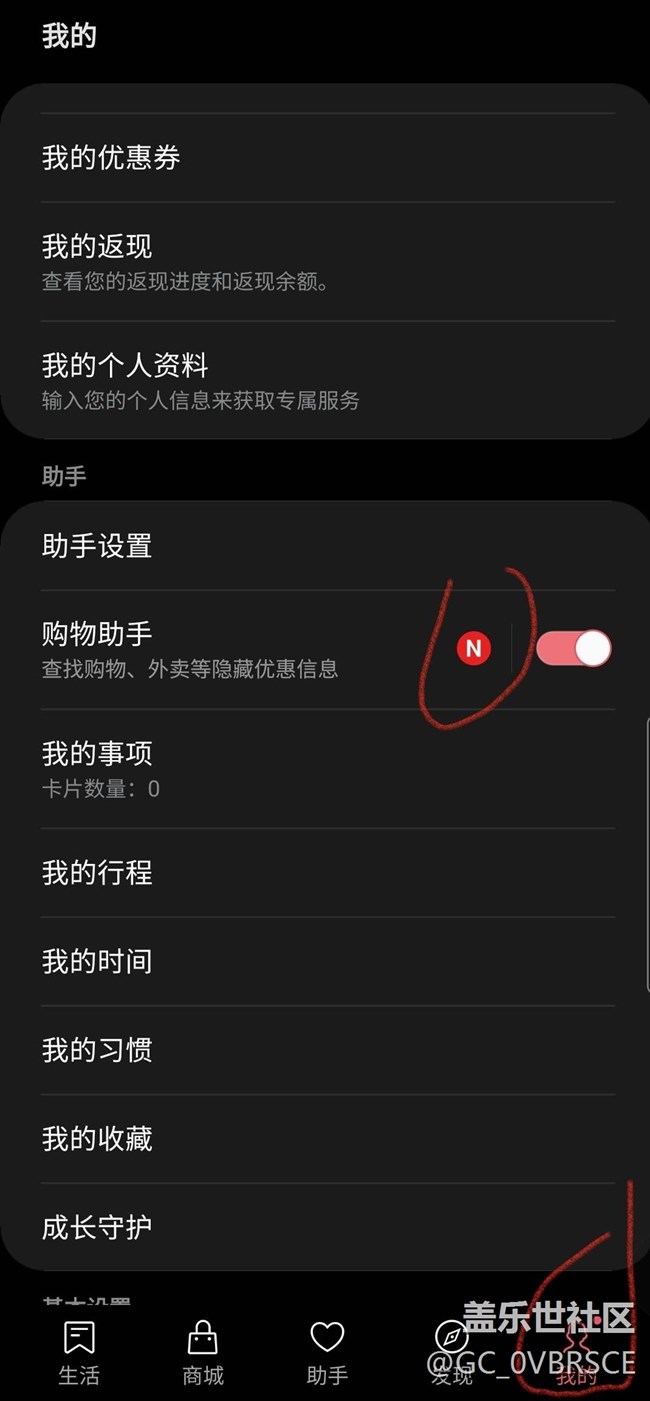Turn off the 购物助手 switch

[x=574, y=648]
